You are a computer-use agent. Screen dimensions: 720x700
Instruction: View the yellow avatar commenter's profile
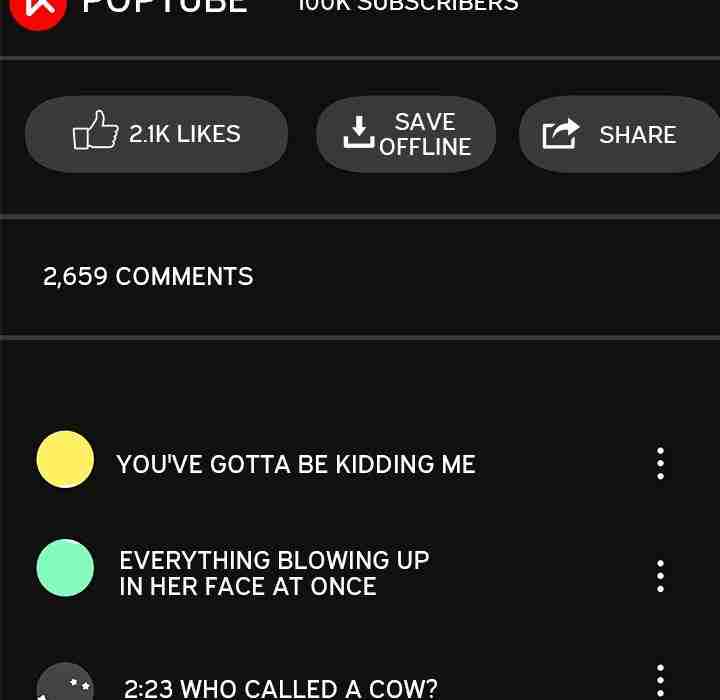[x=65, y=459]
